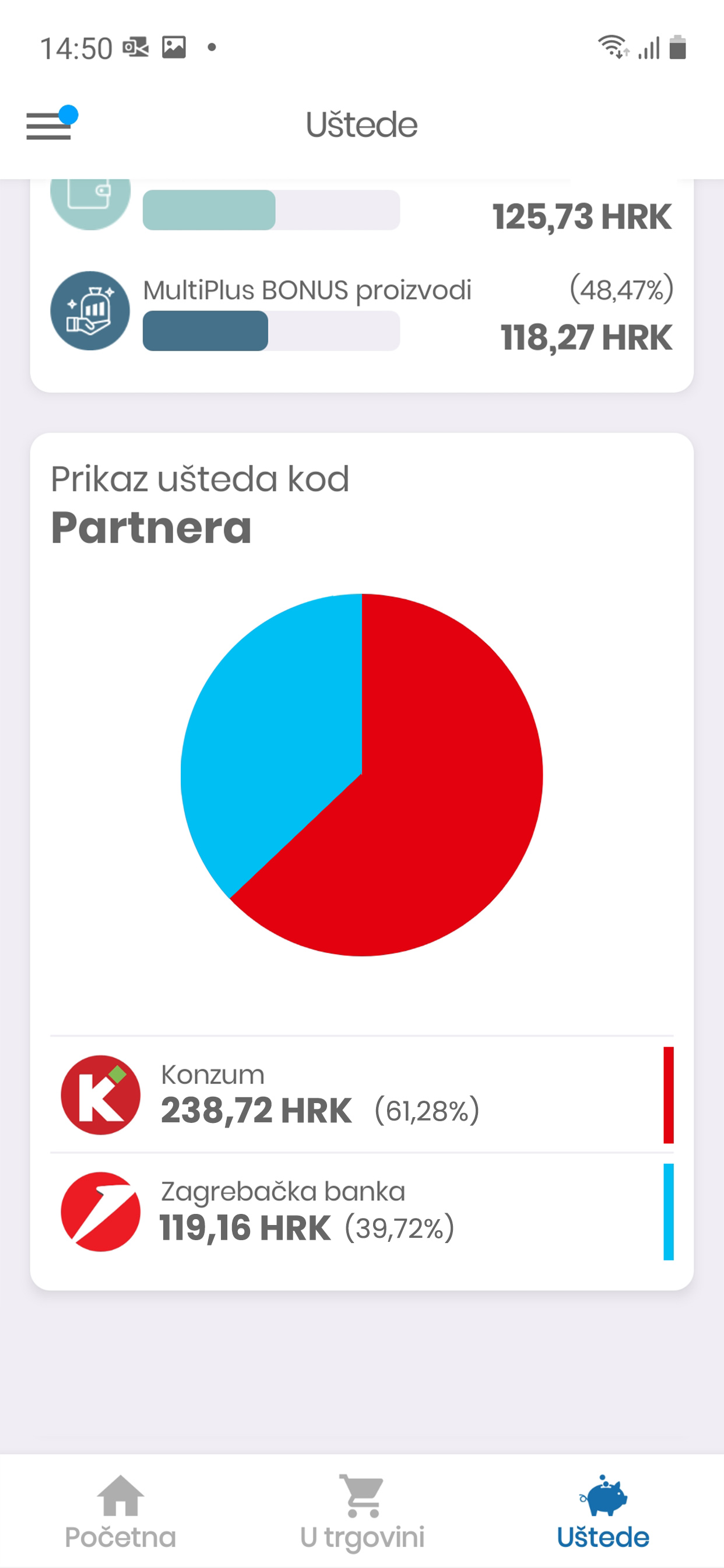This screenshot has width=724, height=1568.
Task: Open MultiPlus BONUS proizvodi savings row
Action: coord(362,312)
